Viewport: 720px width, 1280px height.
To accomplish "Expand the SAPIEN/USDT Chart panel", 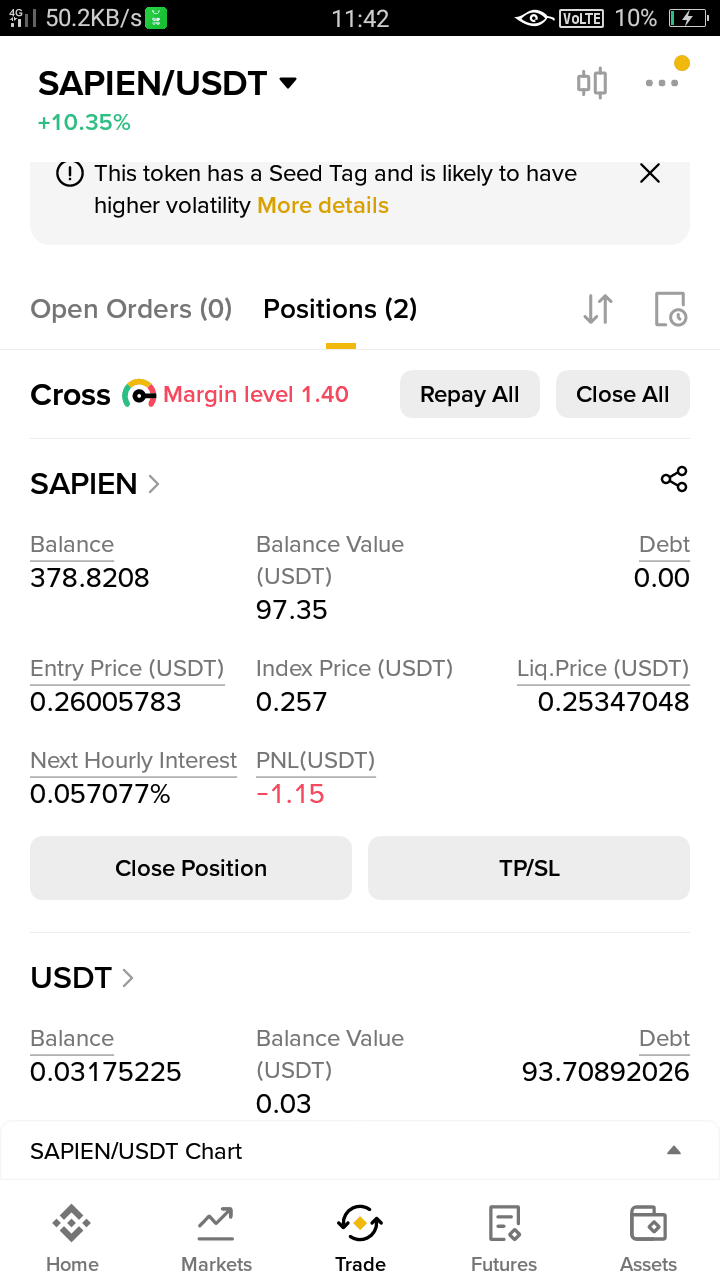I will coord(360,1151).
